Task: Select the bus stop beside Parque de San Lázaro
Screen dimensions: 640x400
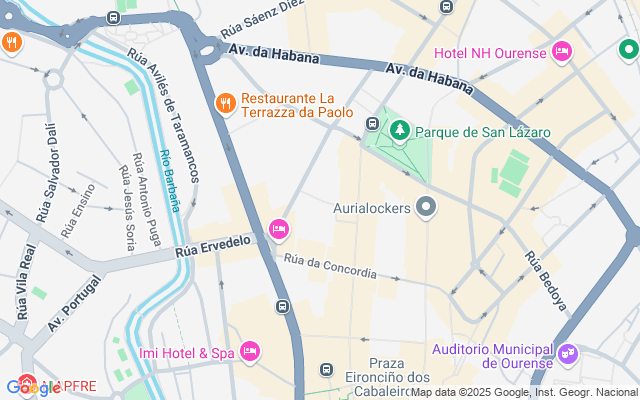Action: point(372,123)
